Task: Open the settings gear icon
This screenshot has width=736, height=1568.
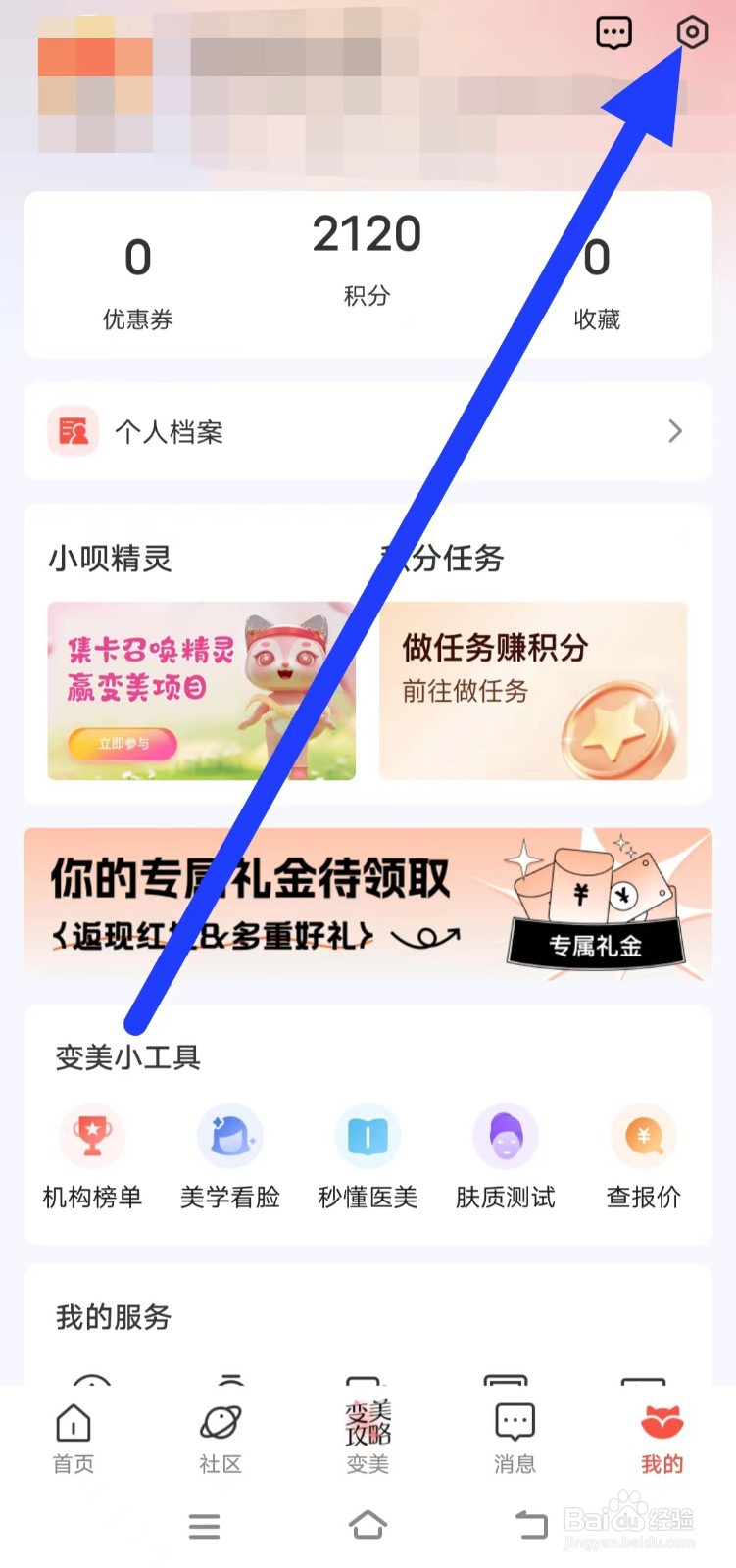Action: (692, 32)
